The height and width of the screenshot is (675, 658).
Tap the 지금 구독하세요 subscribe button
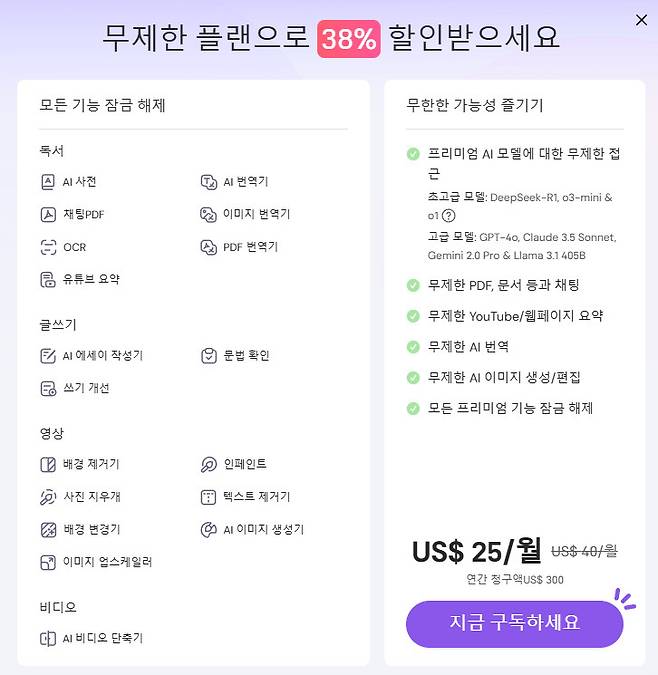click(514, 623)
